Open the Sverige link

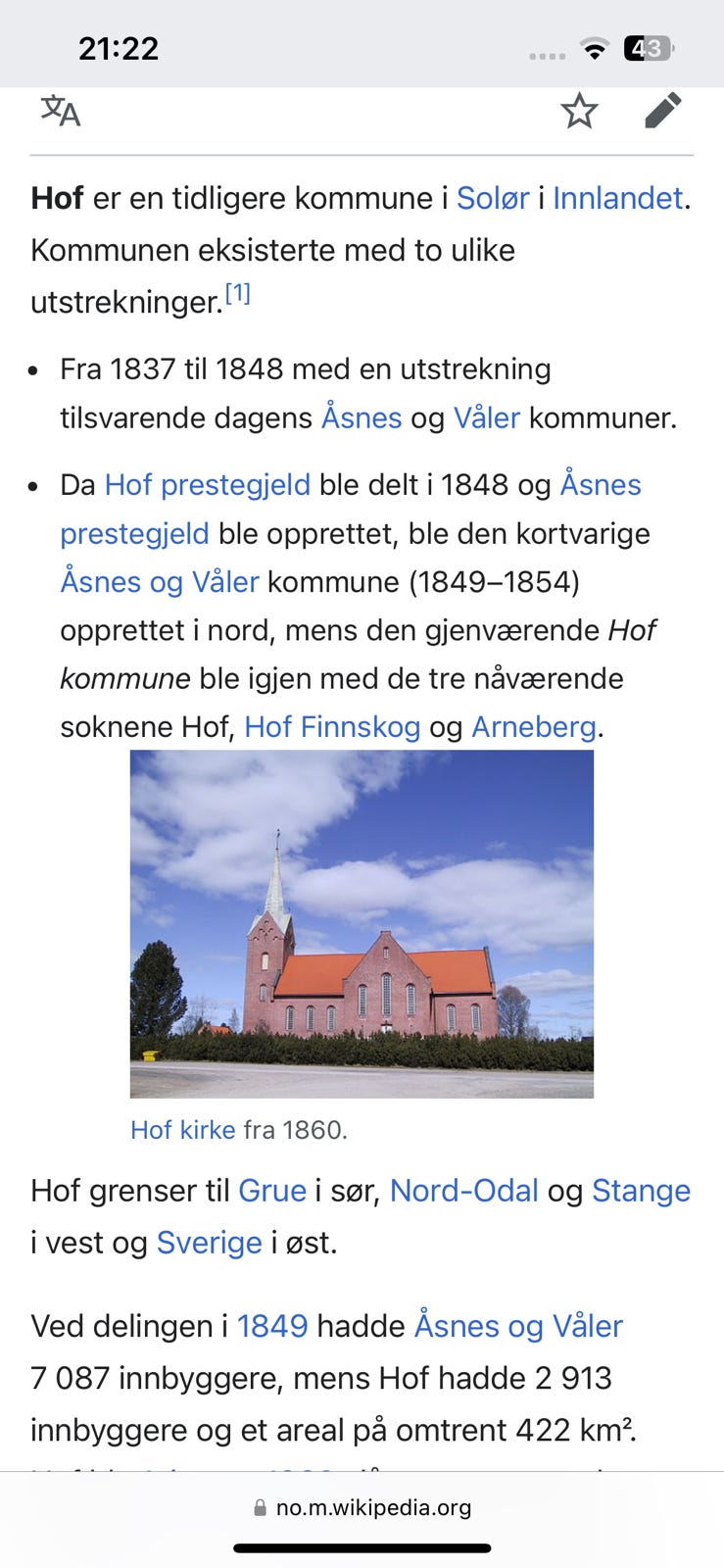[208, 1243]
